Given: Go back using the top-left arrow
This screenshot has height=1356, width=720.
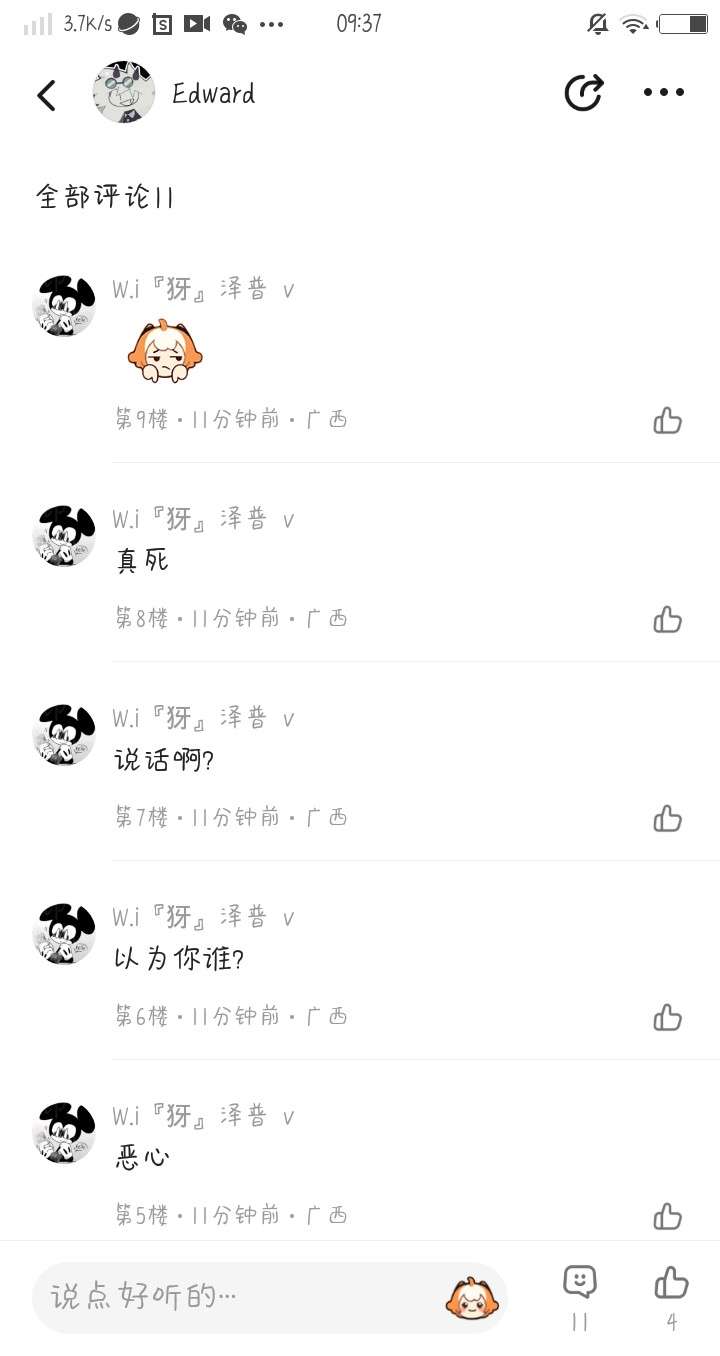Looking at the screenshot, I should pyautogui.click(x=46, y=95).
